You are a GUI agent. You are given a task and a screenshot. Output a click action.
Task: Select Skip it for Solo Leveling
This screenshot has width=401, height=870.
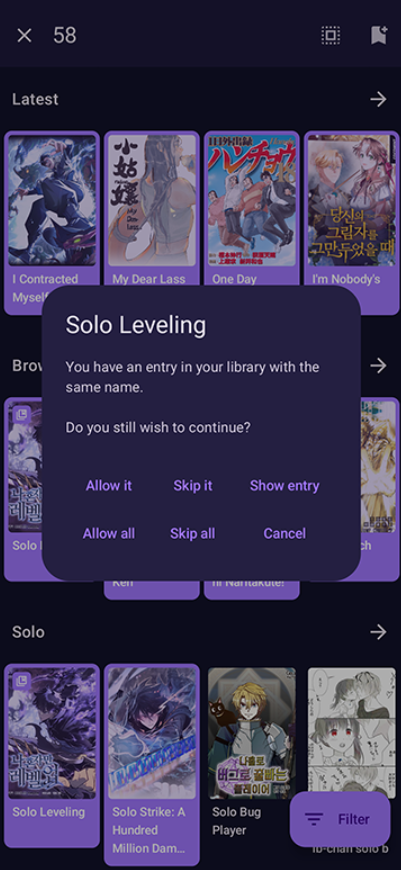[192, 485]
